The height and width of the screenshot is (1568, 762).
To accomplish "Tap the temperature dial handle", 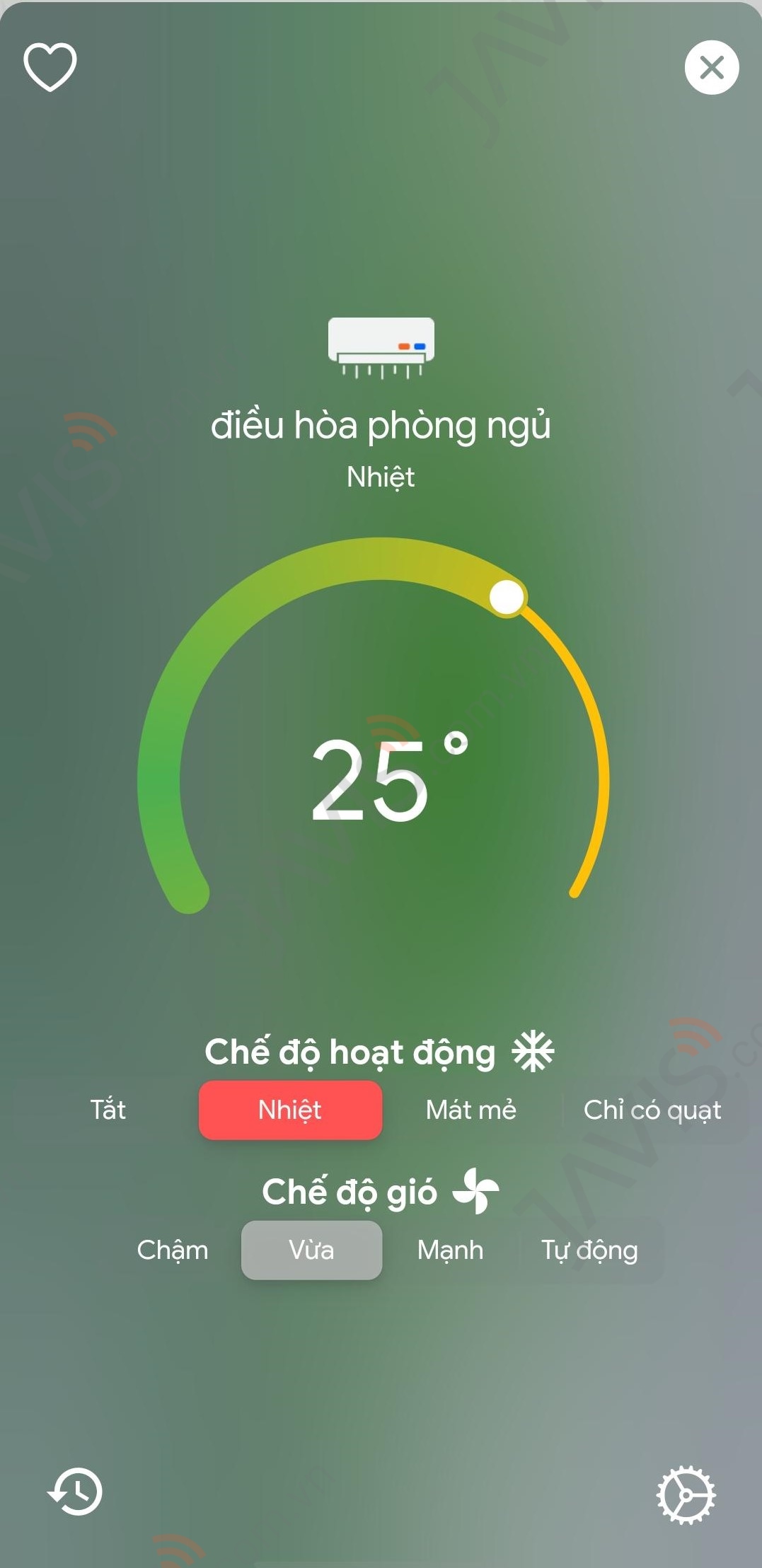I will point(507,597).
